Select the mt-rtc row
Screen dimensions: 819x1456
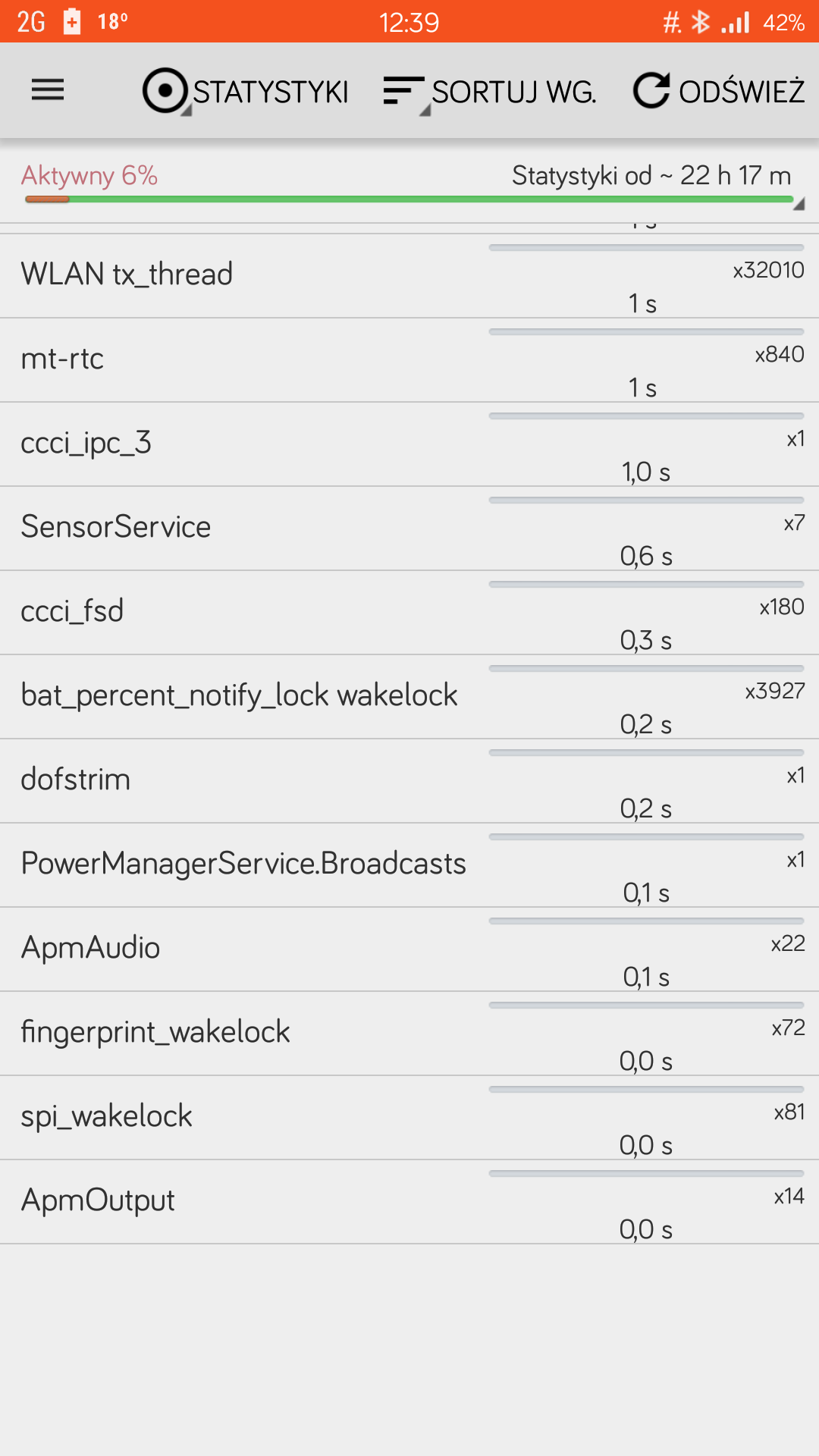tap(409, 360)
